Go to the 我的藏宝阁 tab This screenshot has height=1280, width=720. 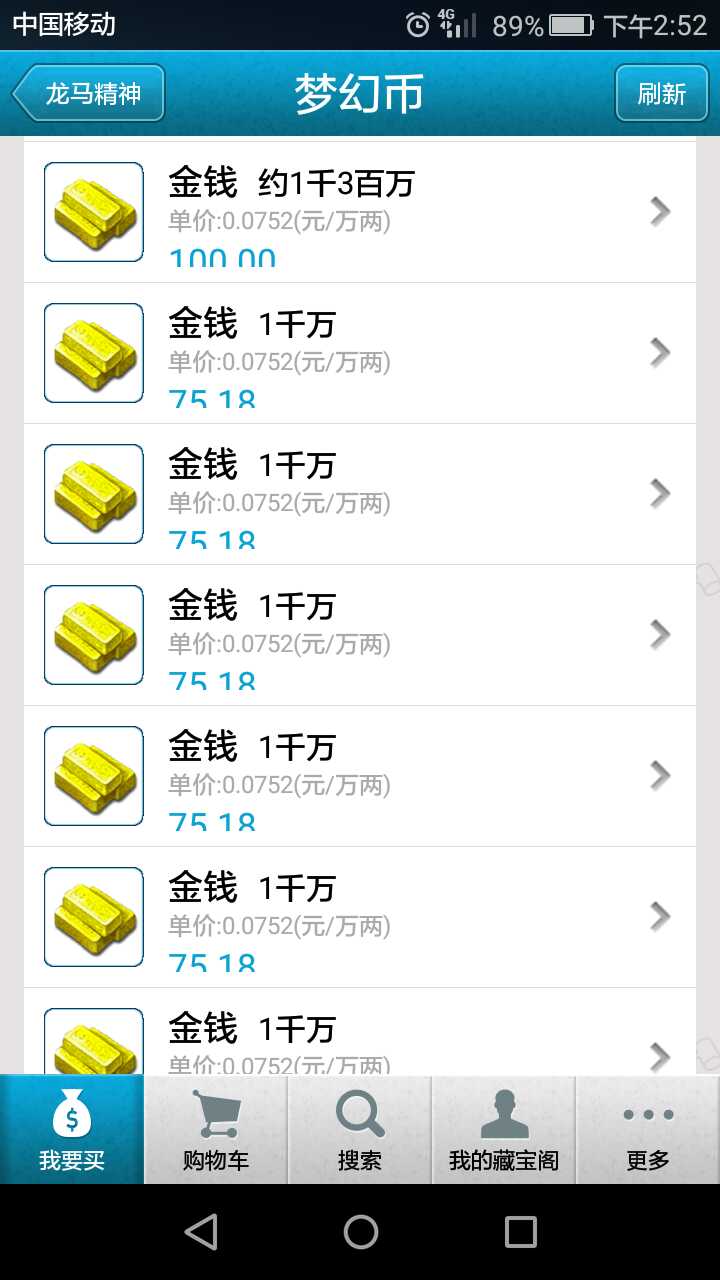tap(504, 1130)
